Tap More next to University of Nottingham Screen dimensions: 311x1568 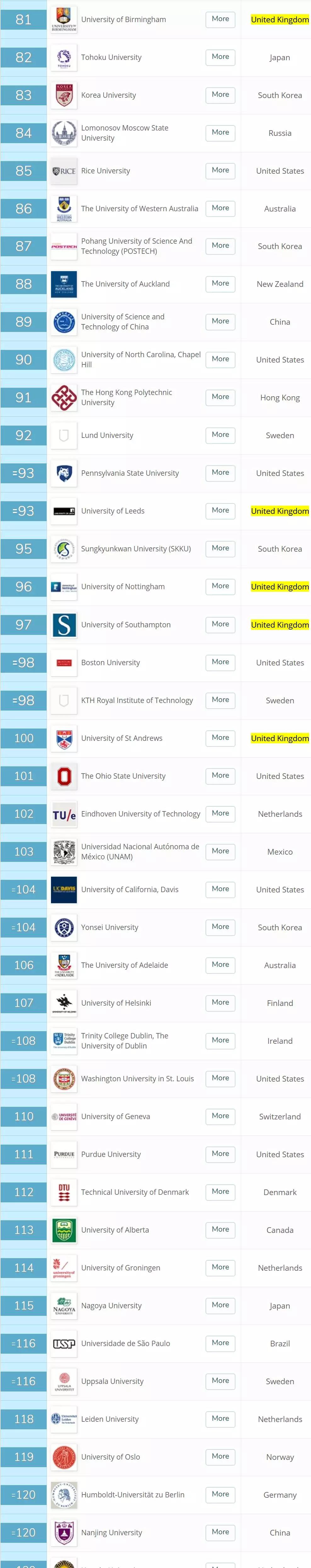[220, 586]
